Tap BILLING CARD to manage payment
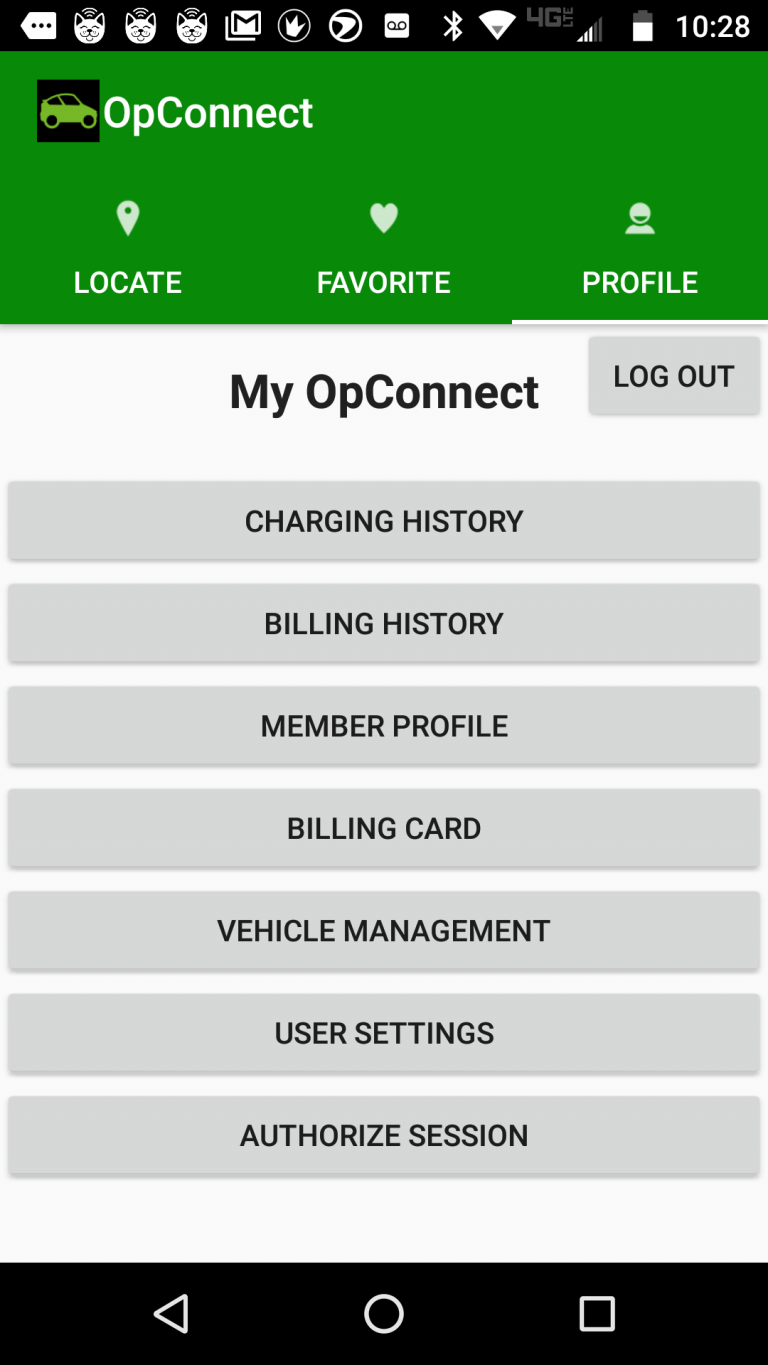 383,828
